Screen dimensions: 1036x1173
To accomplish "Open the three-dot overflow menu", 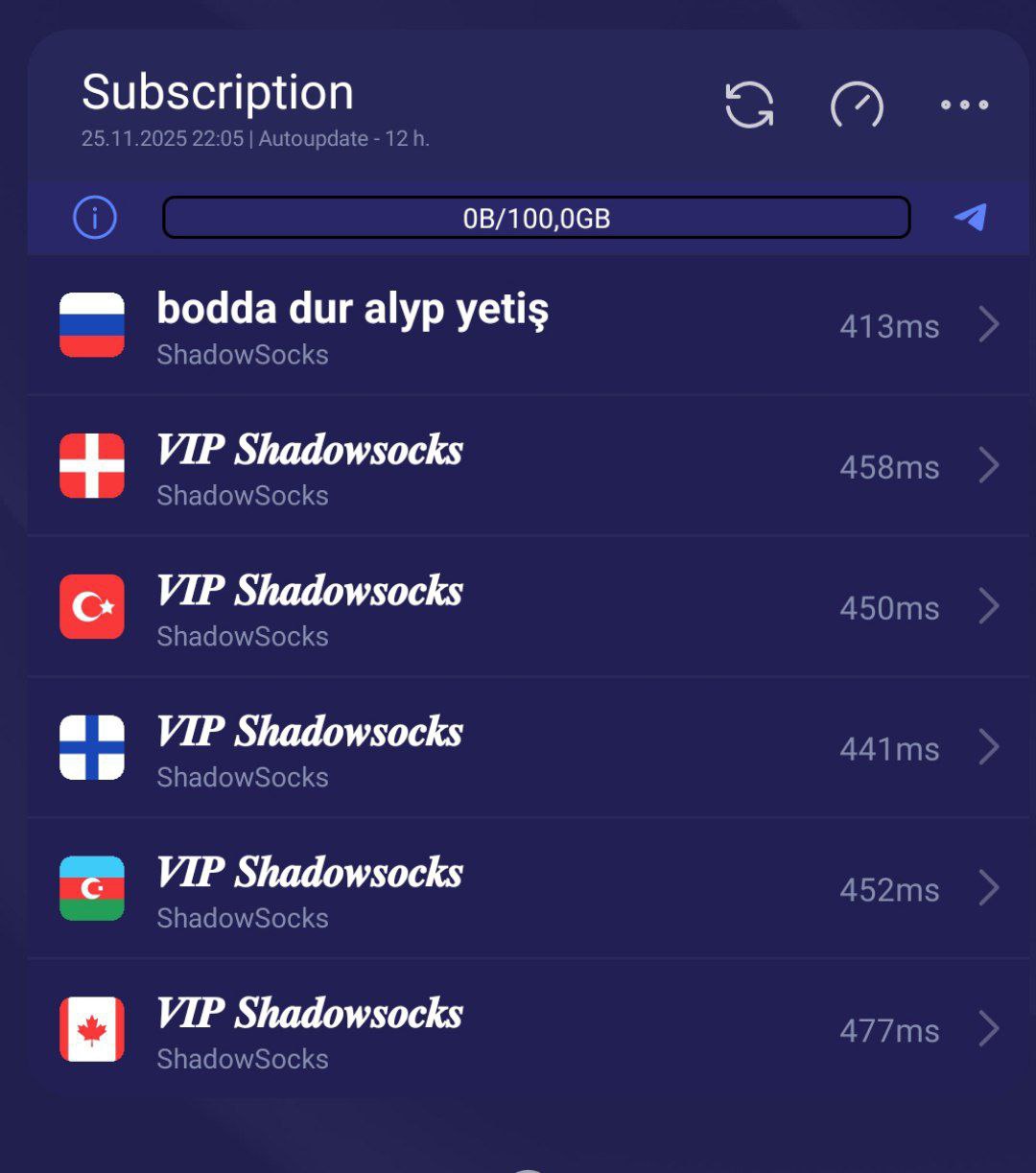I will pos(964,105).
